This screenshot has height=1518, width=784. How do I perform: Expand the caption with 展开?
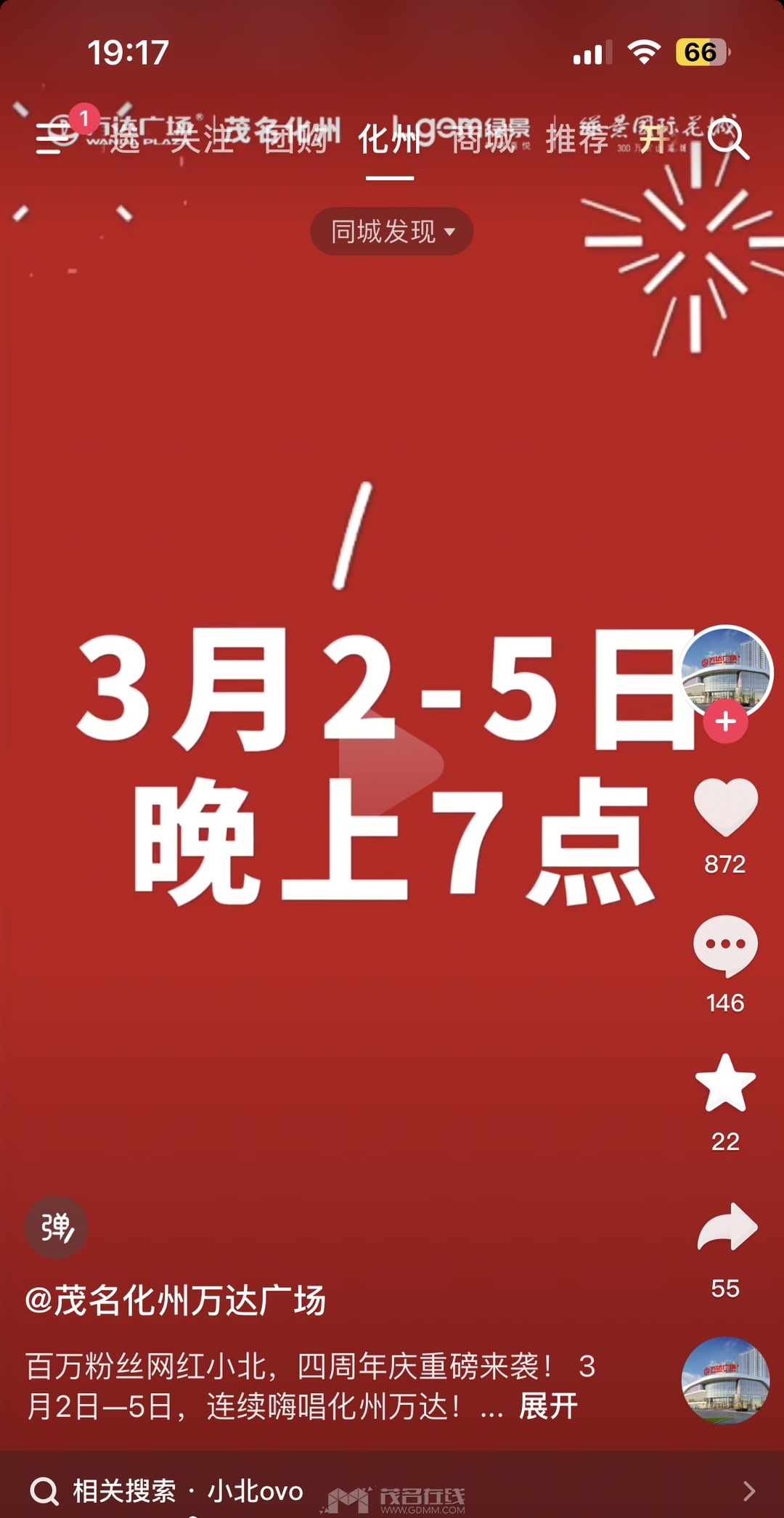[x=548, y=1406]
